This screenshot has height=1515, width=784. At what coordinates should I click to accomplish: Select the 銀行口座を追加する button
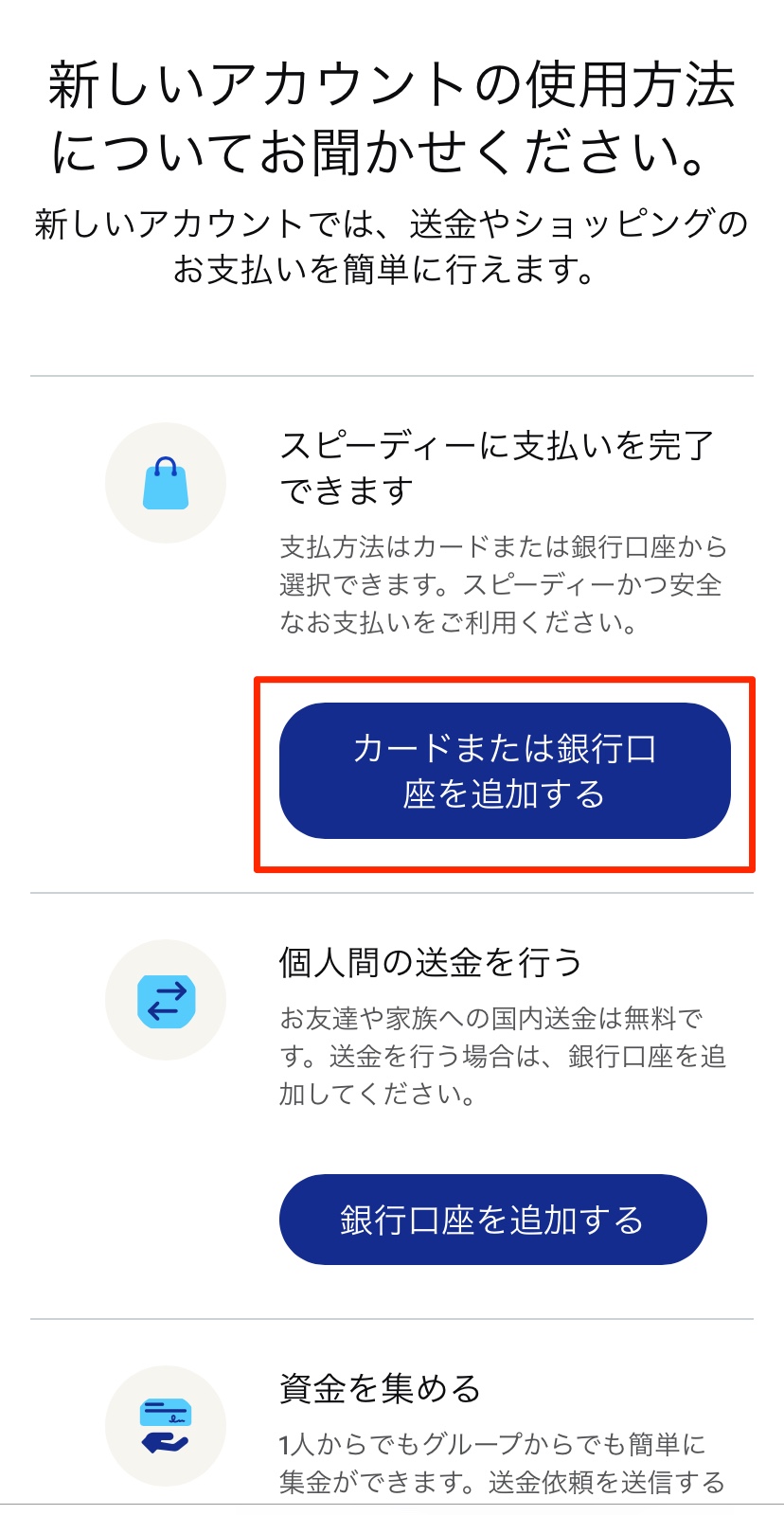tap(492, 1220)
